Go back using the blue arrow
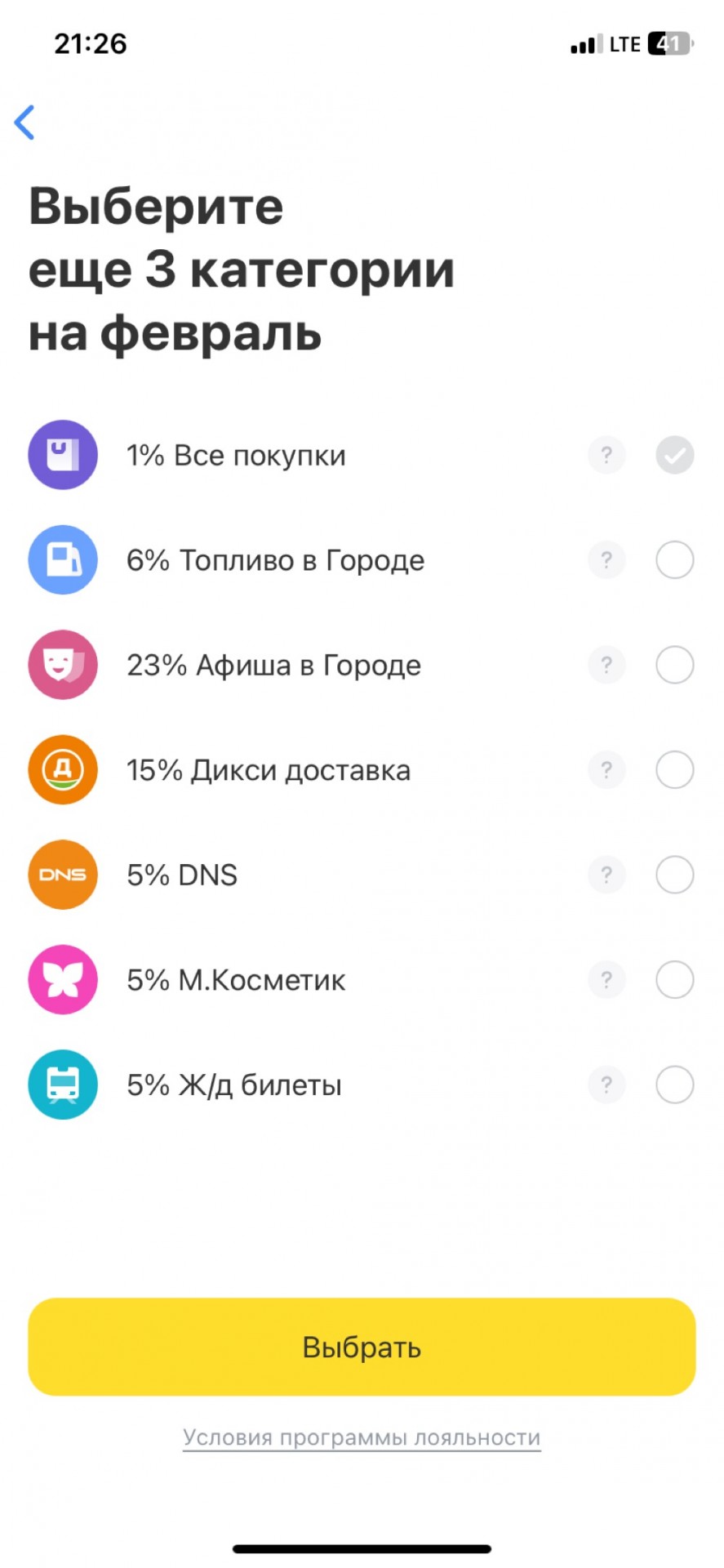Viewport: 724px width, 1568px height. click(x=24, y=122)
